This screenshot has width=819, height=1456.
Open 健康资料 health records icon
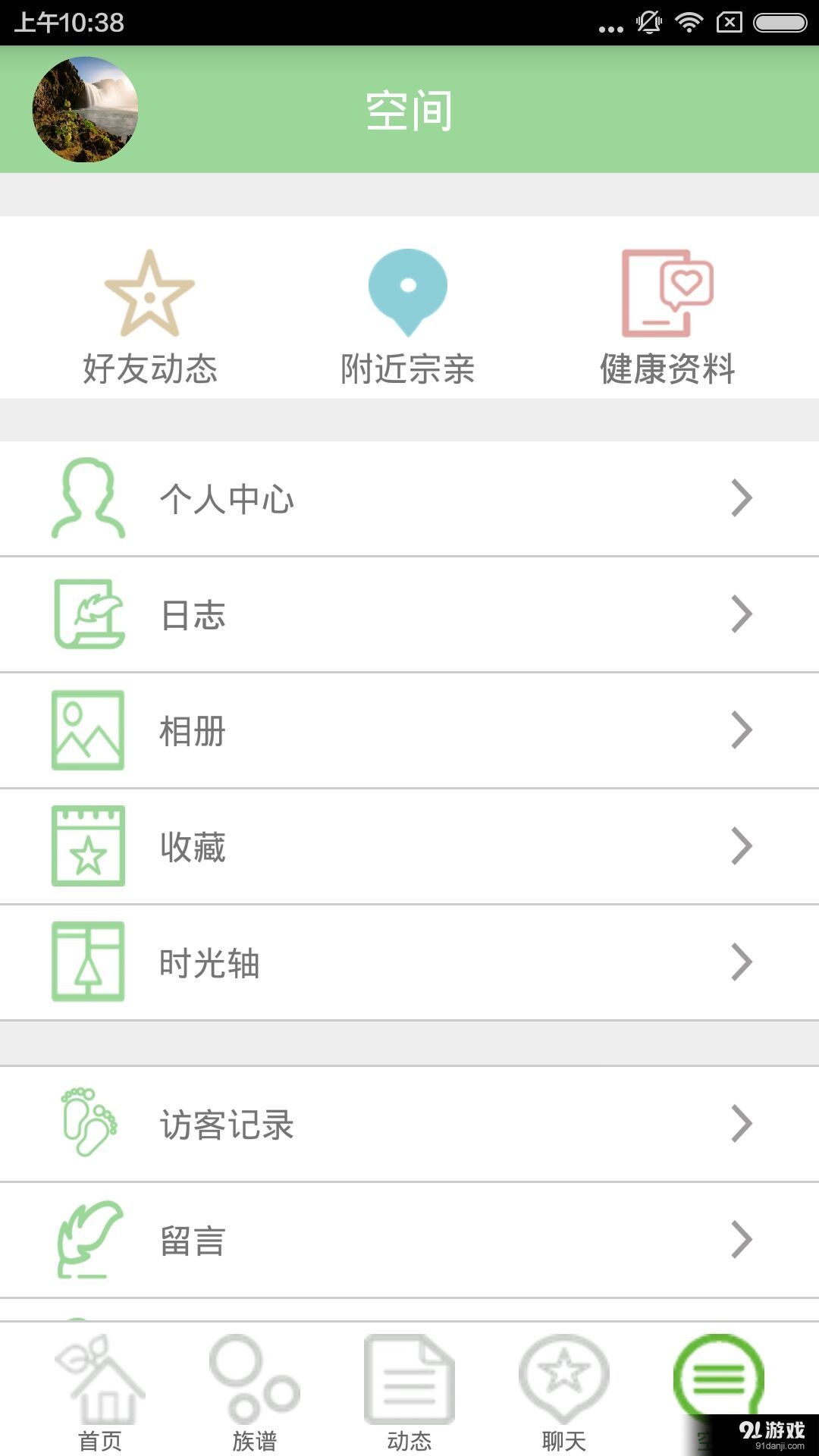pyautogui.click(x=667, y=292)
